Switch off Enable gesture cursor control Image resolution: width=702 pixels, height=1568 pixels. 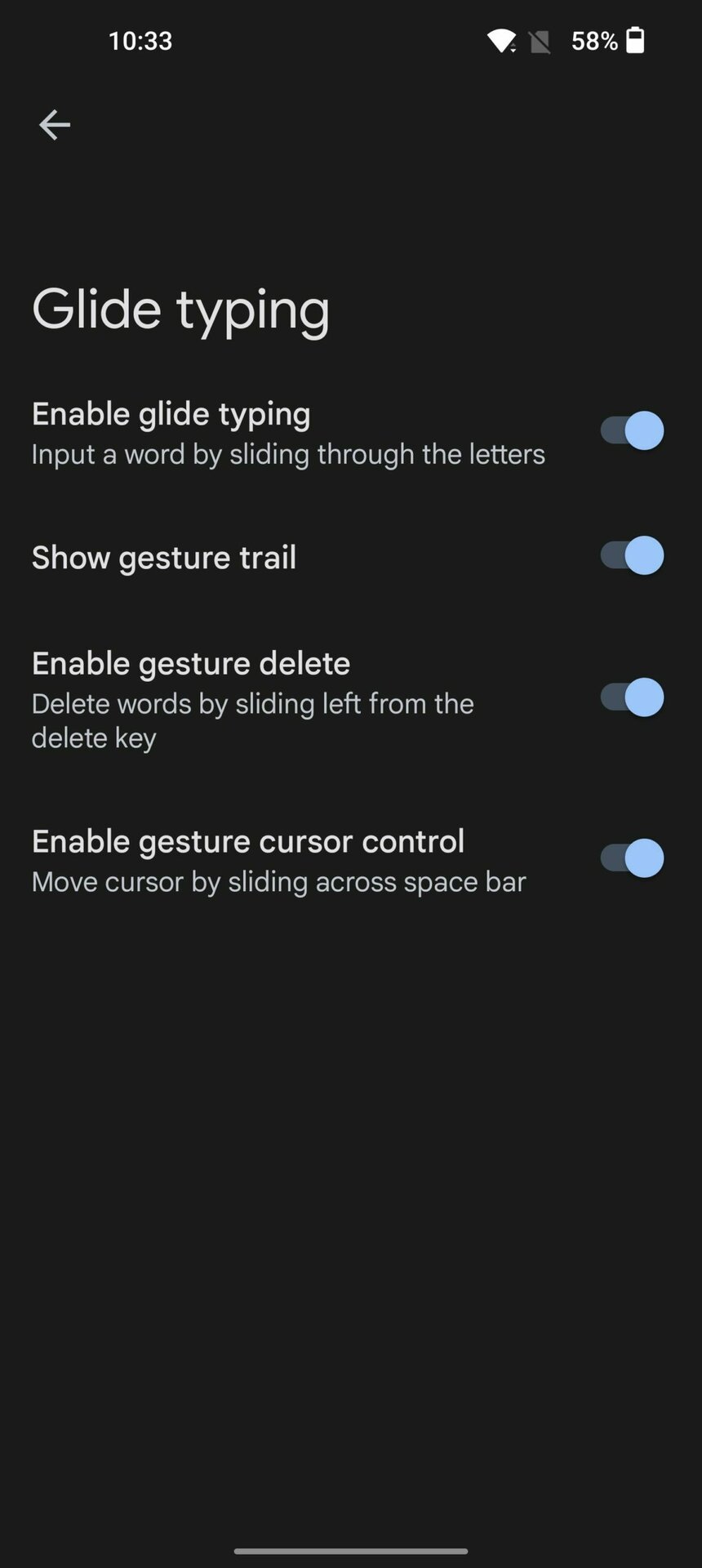pyautogui.click(x=632, y=858)
